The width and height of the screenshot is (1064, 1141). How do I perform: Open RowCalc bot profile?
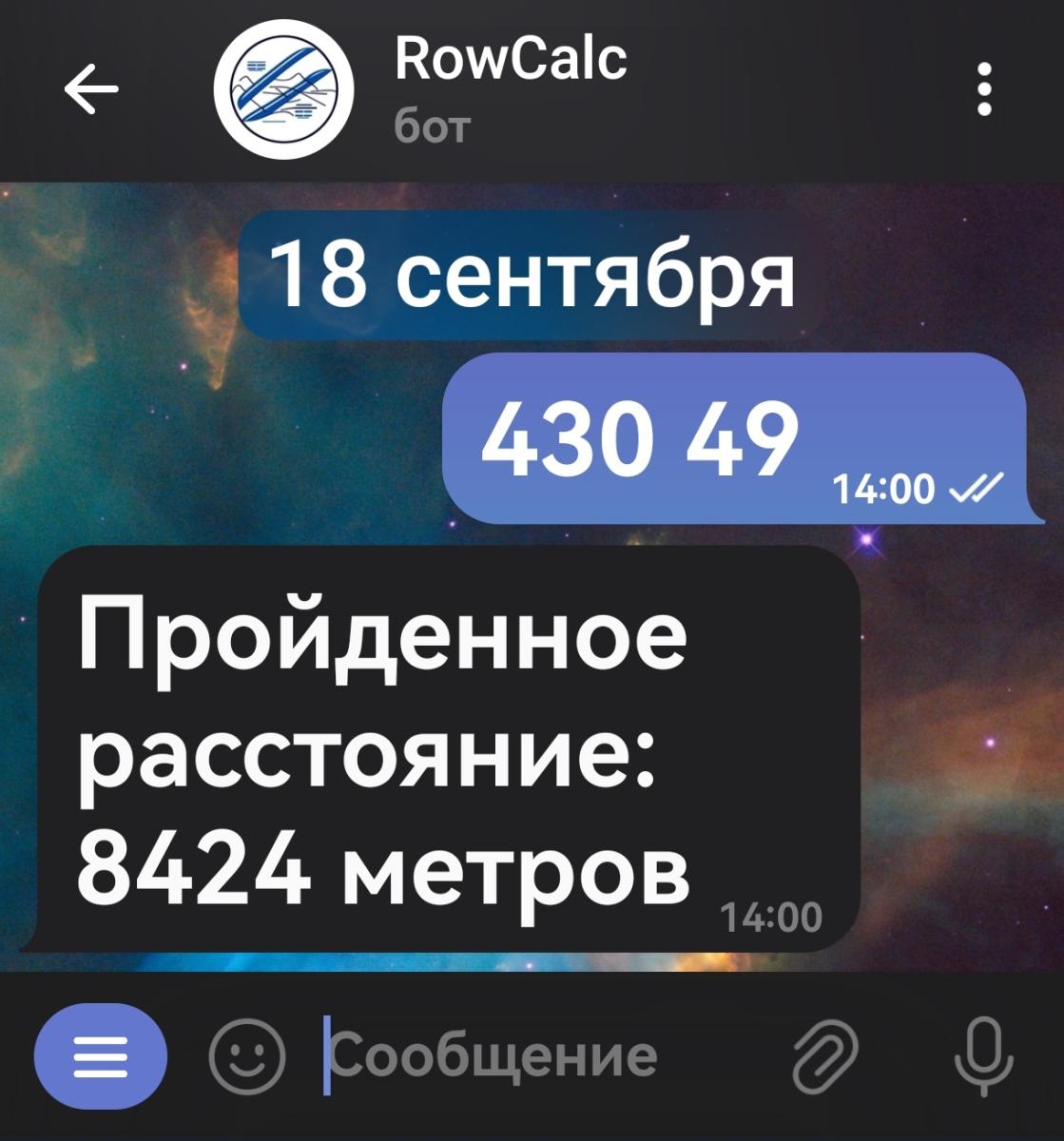pyautogui.click(x=283, y=91)
